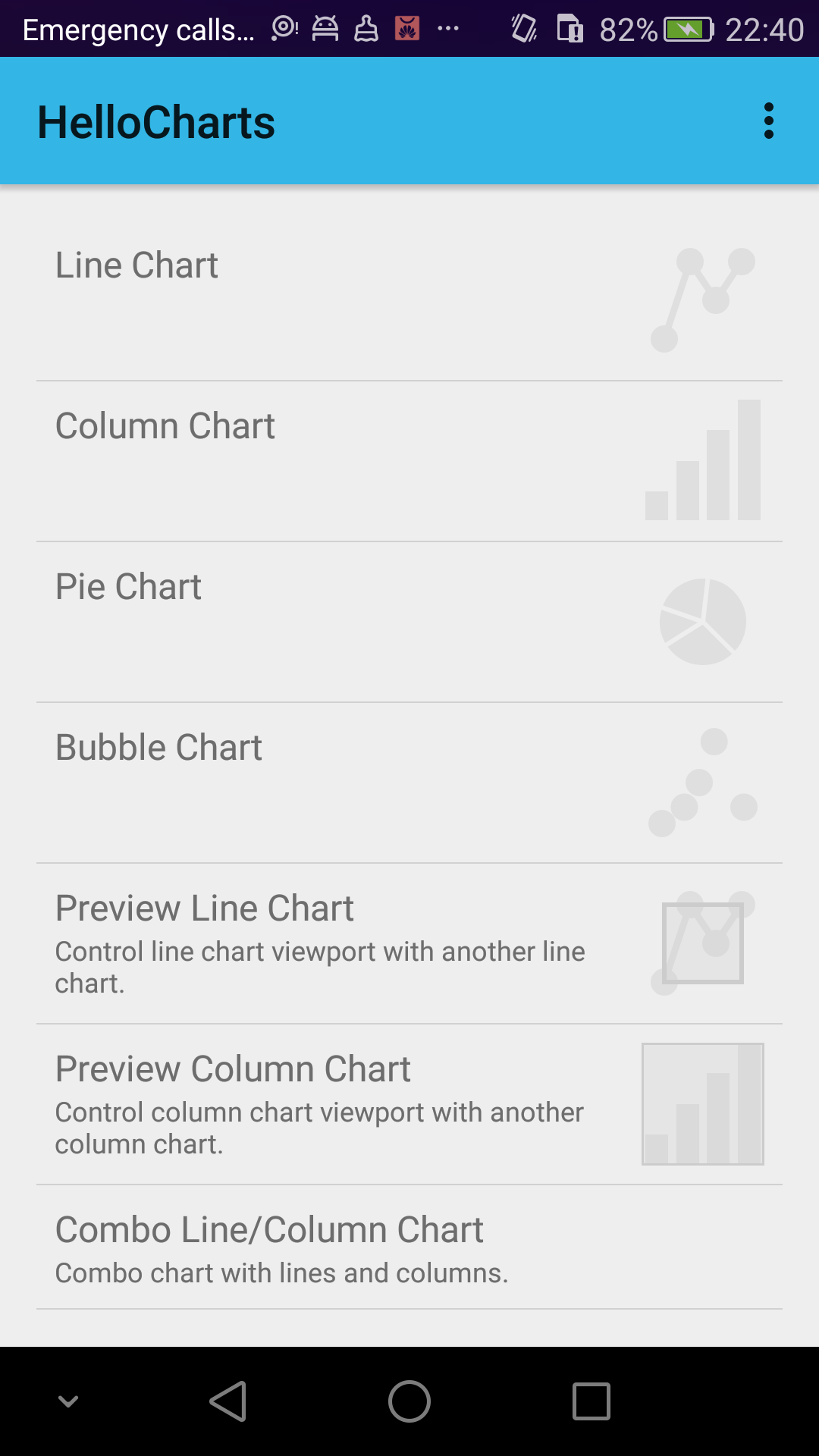The width and height of the screenshot is (819, 1456).
Task: Collapse using the navigation bar chevron
Action: [x=67, y=1402]
